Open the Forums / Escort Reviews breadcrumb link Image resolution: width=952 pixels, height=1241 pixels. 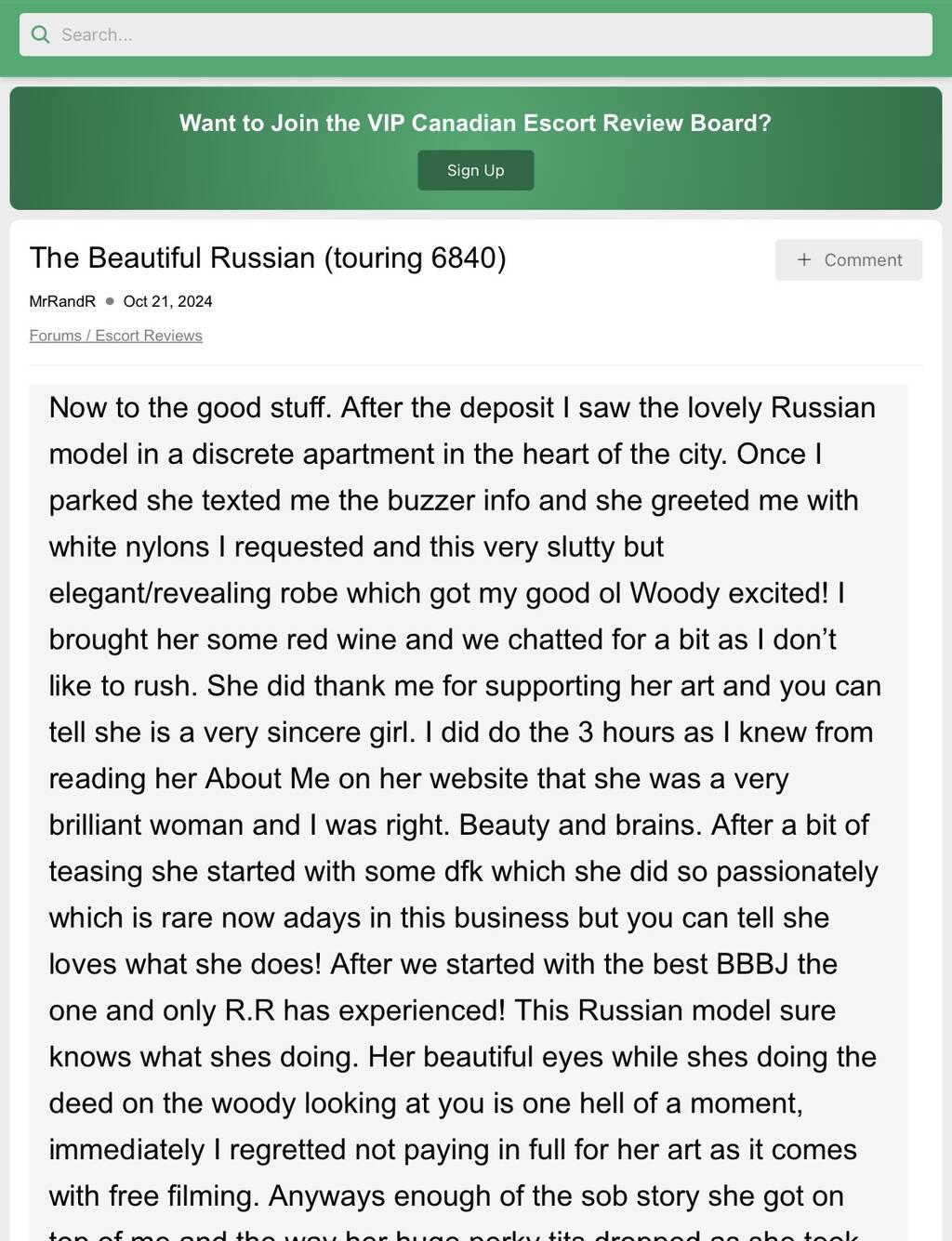pyautogui.click(x=115, y=336)
